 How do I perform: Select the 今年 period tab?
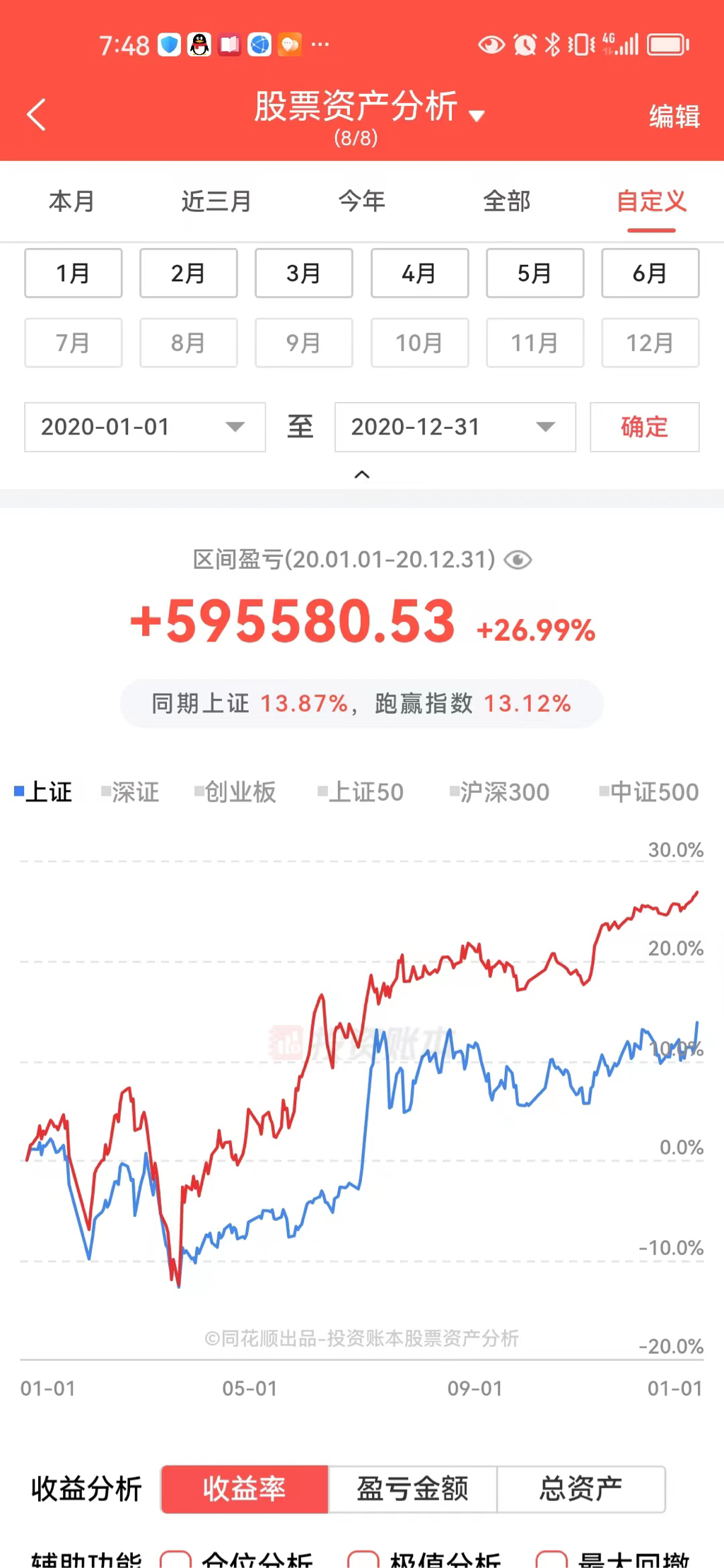pos(361,201)
